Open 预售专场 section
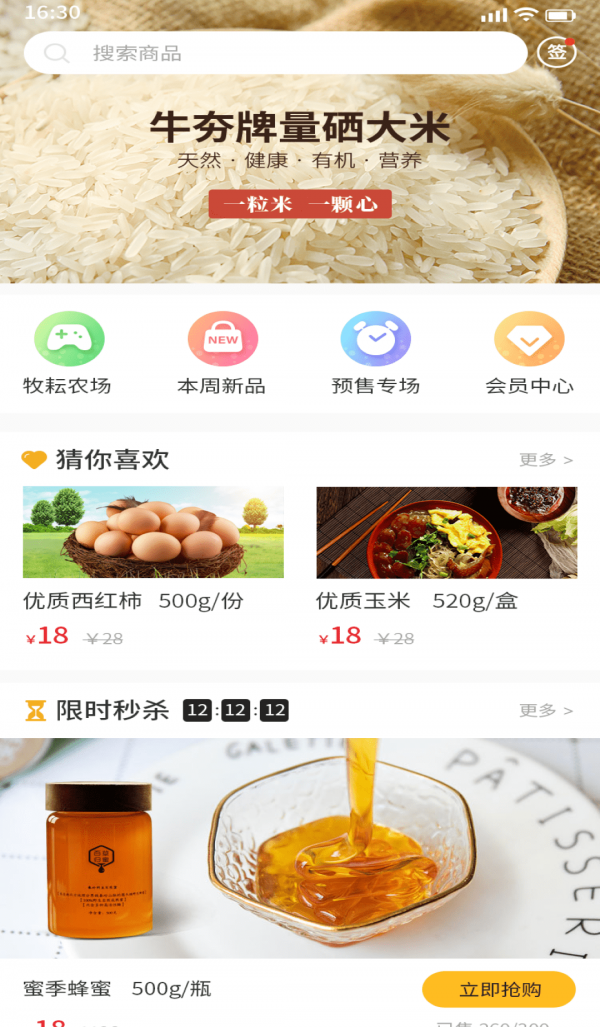This screenshot has height=1027, width=600. coord(376,353)
